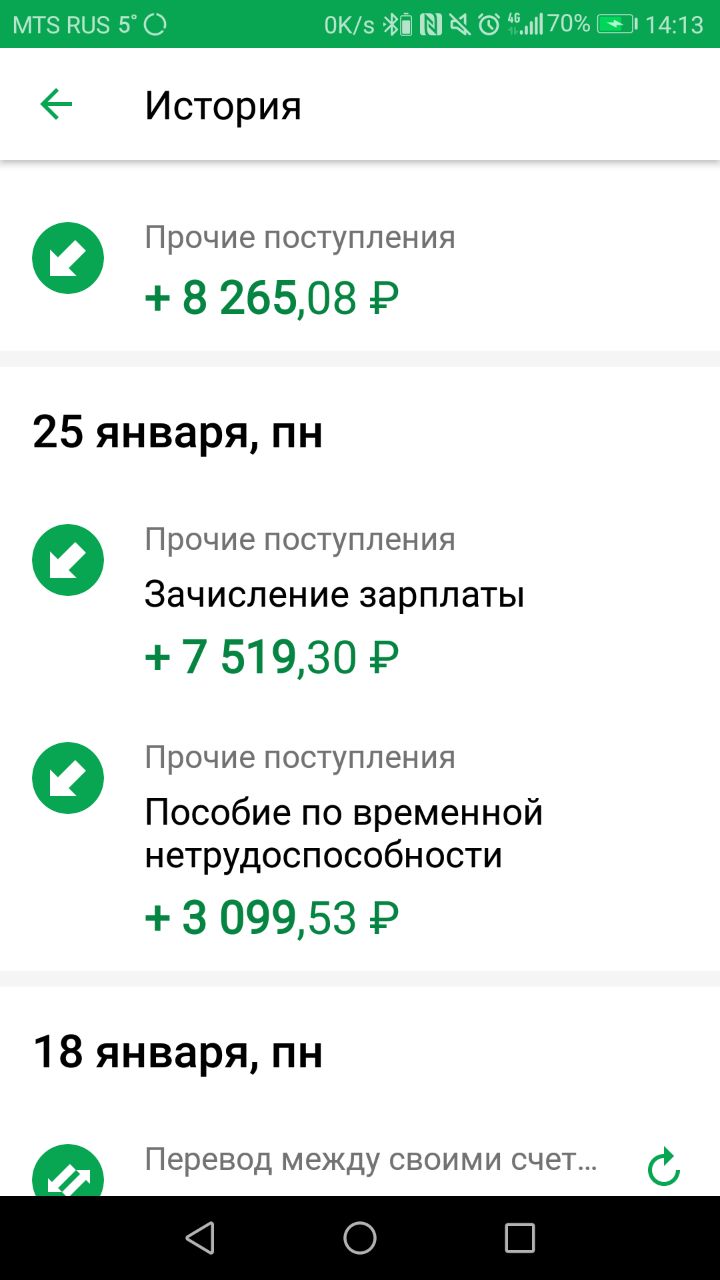The image size is (720, 1280).
Task: Go back from the История screen
Action: (56, 104)
